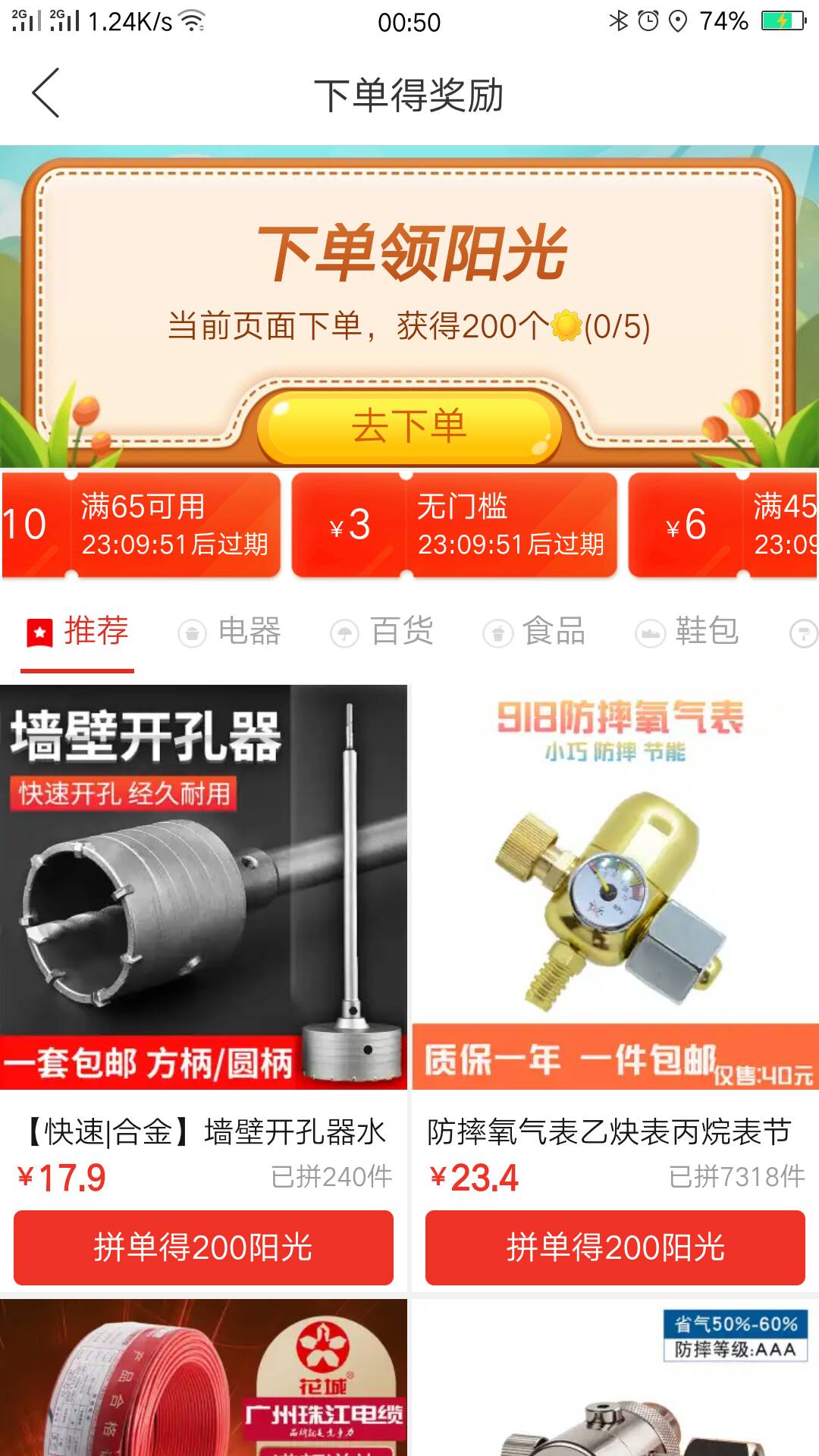Select the ¥6 满45 coupon
This screenshot has width=819, height=1456.
click(722, 525)
